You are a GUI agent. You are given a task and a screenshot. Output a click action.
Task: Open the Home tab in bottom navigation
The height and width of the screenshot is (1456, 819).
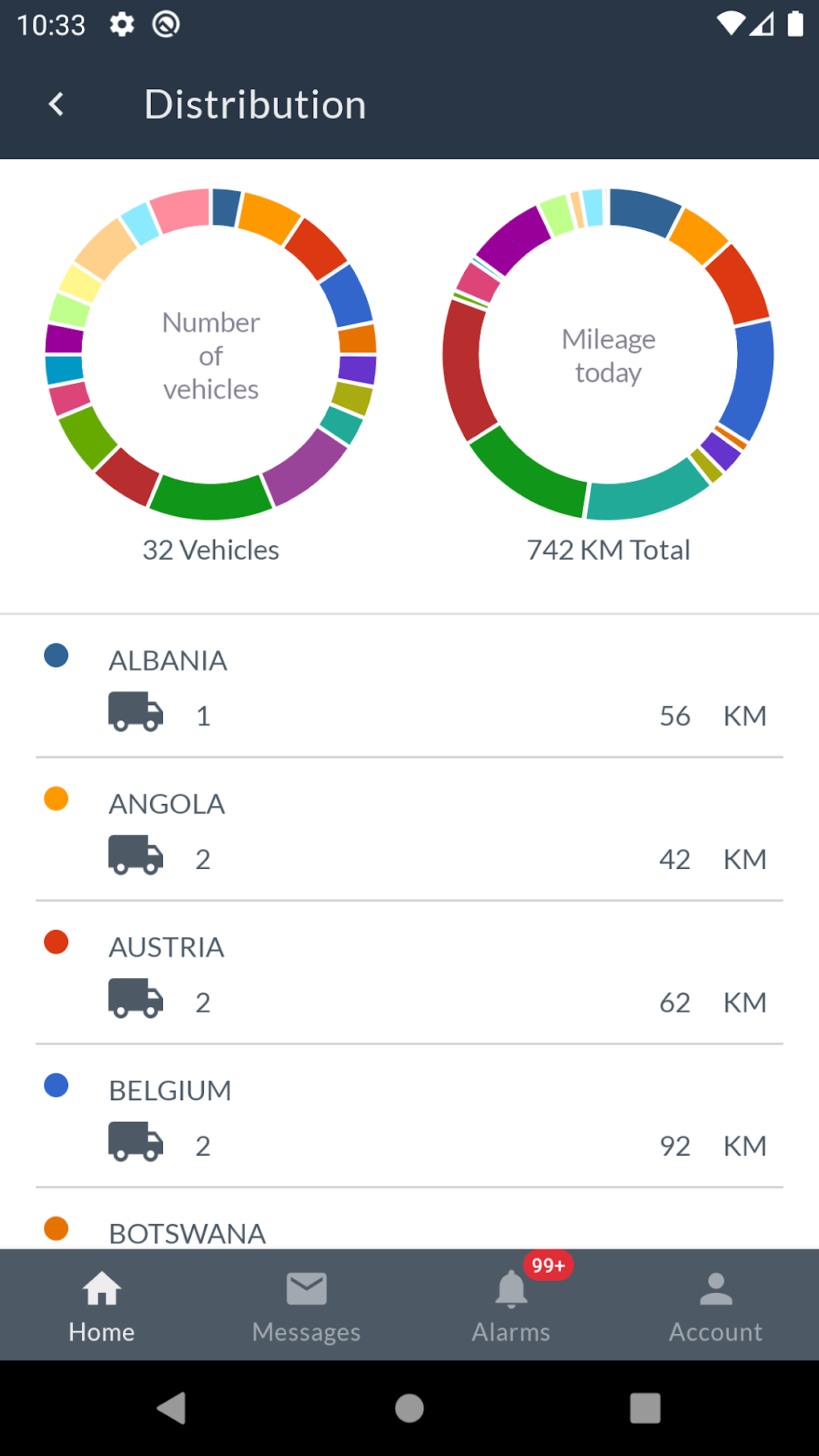coord(101,1305)
